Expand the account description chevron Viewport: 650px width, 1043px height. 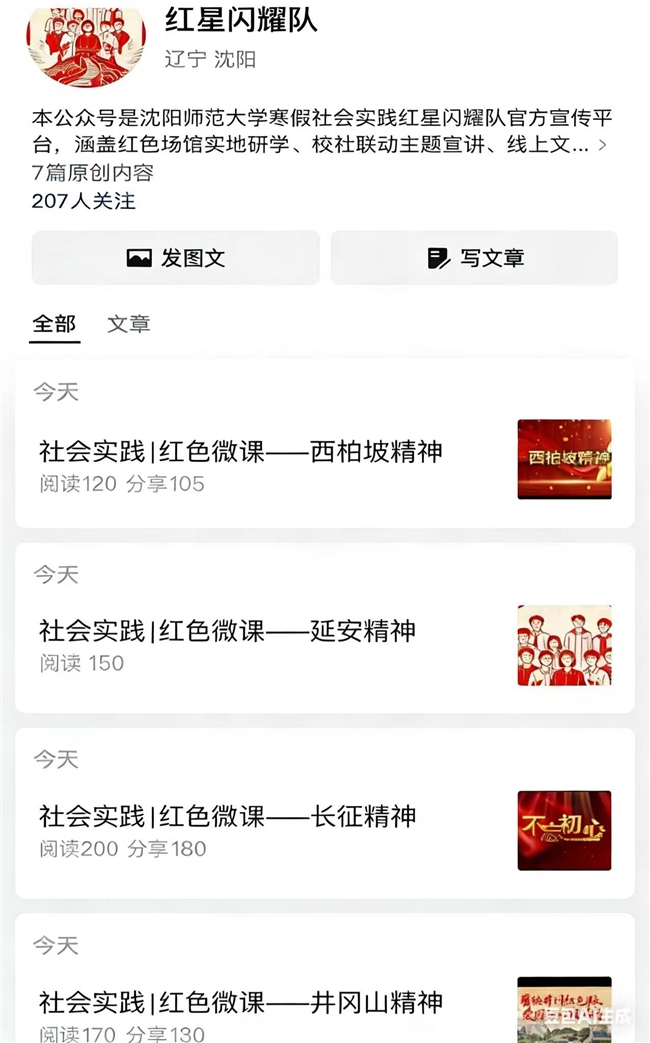coord(602,146)
